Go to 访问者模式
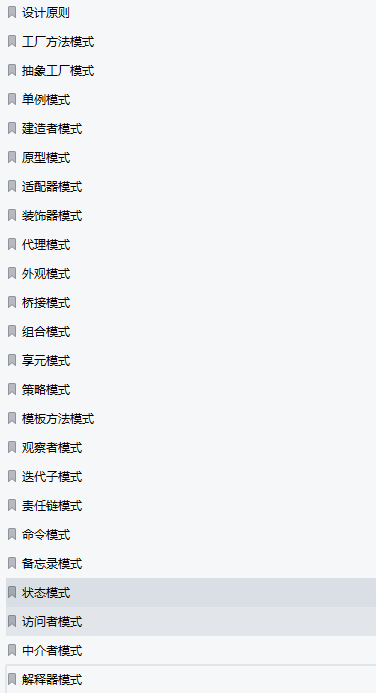Image resolution: width=376 pixels, height=693 pixels. coord(191,622)
